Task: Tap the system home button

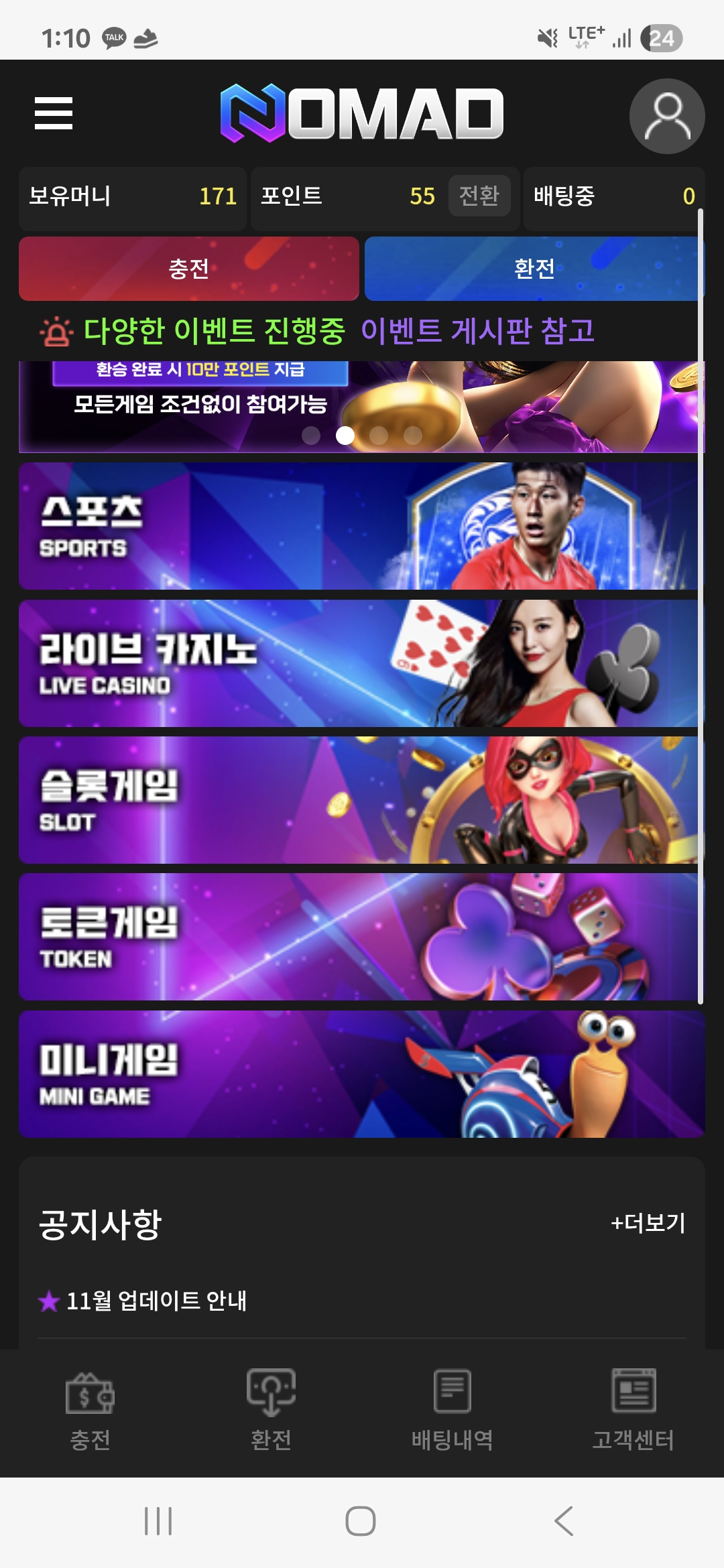Action: 361,1521
